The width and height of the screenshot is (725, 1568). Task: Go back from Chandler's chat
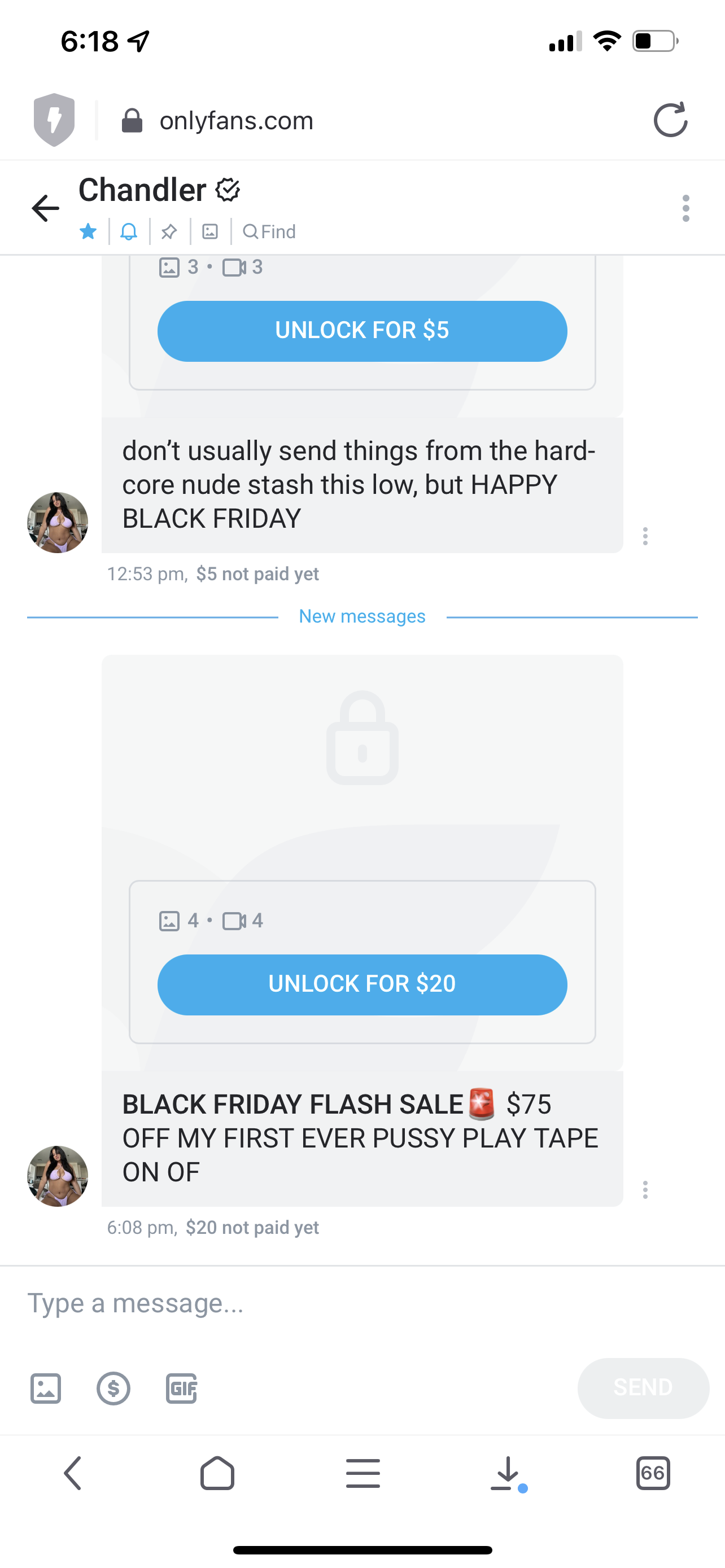point(46,209)
